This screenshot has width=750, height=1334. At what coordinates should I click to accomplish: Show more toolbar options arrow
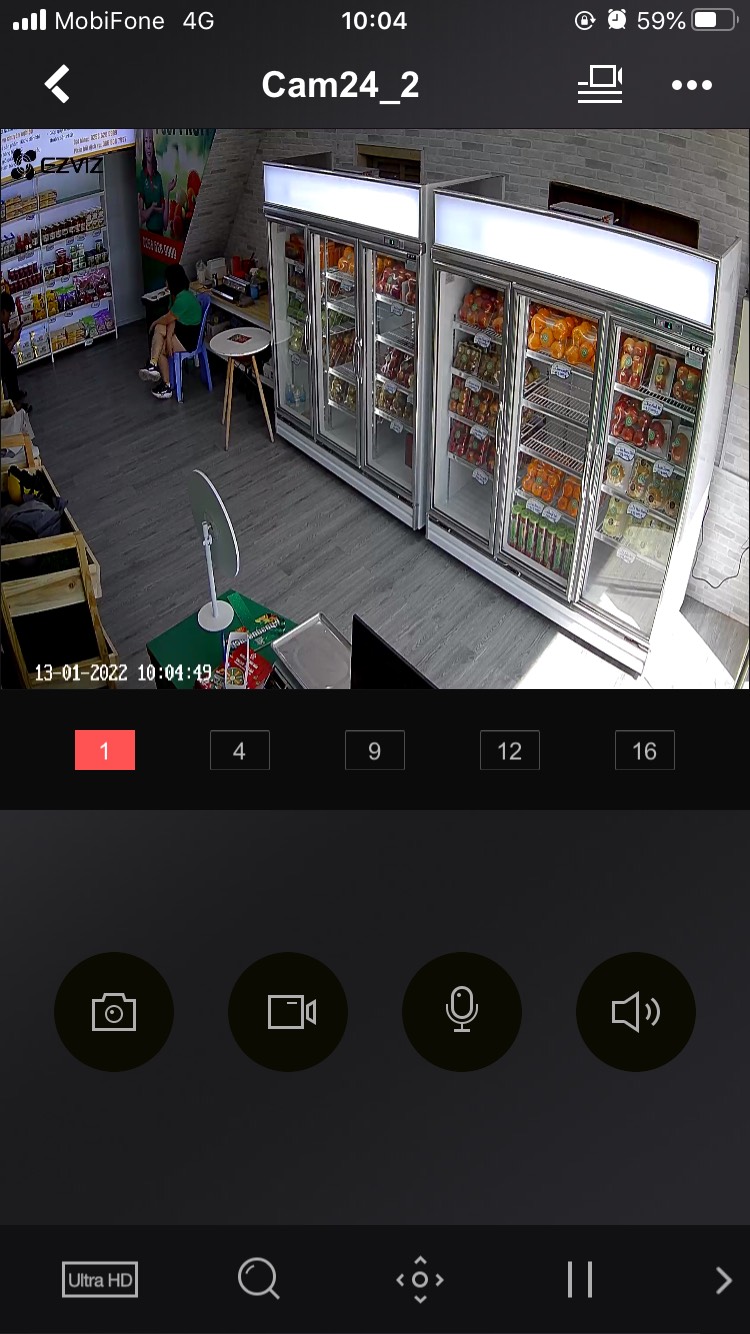point(723,1279)
